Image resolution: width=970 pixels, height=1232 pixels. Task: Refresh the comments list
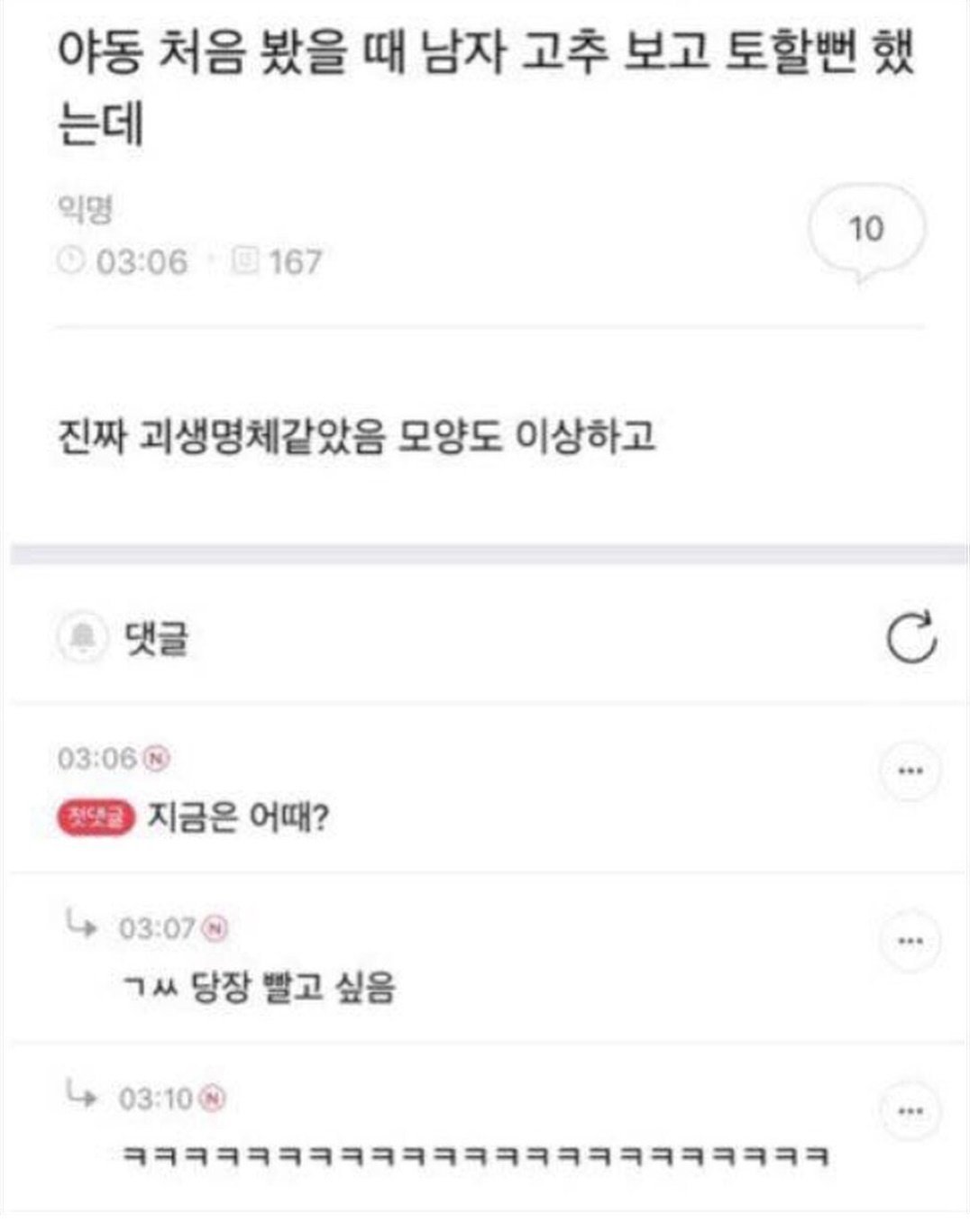pyautogui.click(x=911, y=638)
